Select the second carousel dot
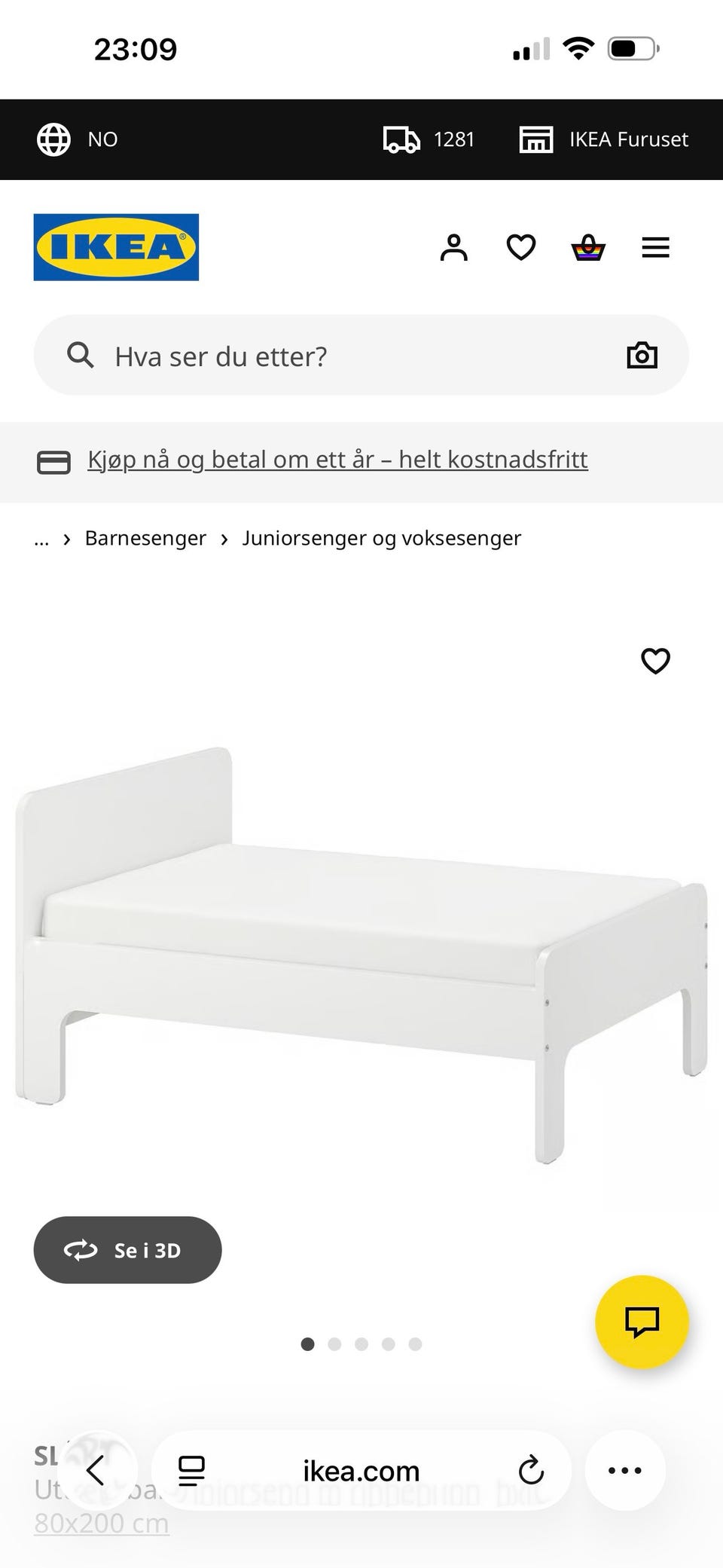Screen dimensions: 723x1568 (x=335, y=1343)
